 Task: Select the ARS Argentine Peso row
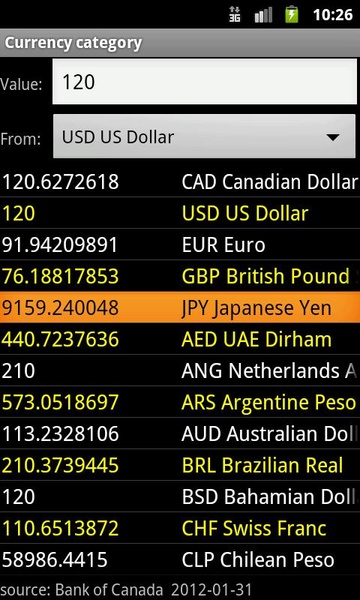coord(180,402)
